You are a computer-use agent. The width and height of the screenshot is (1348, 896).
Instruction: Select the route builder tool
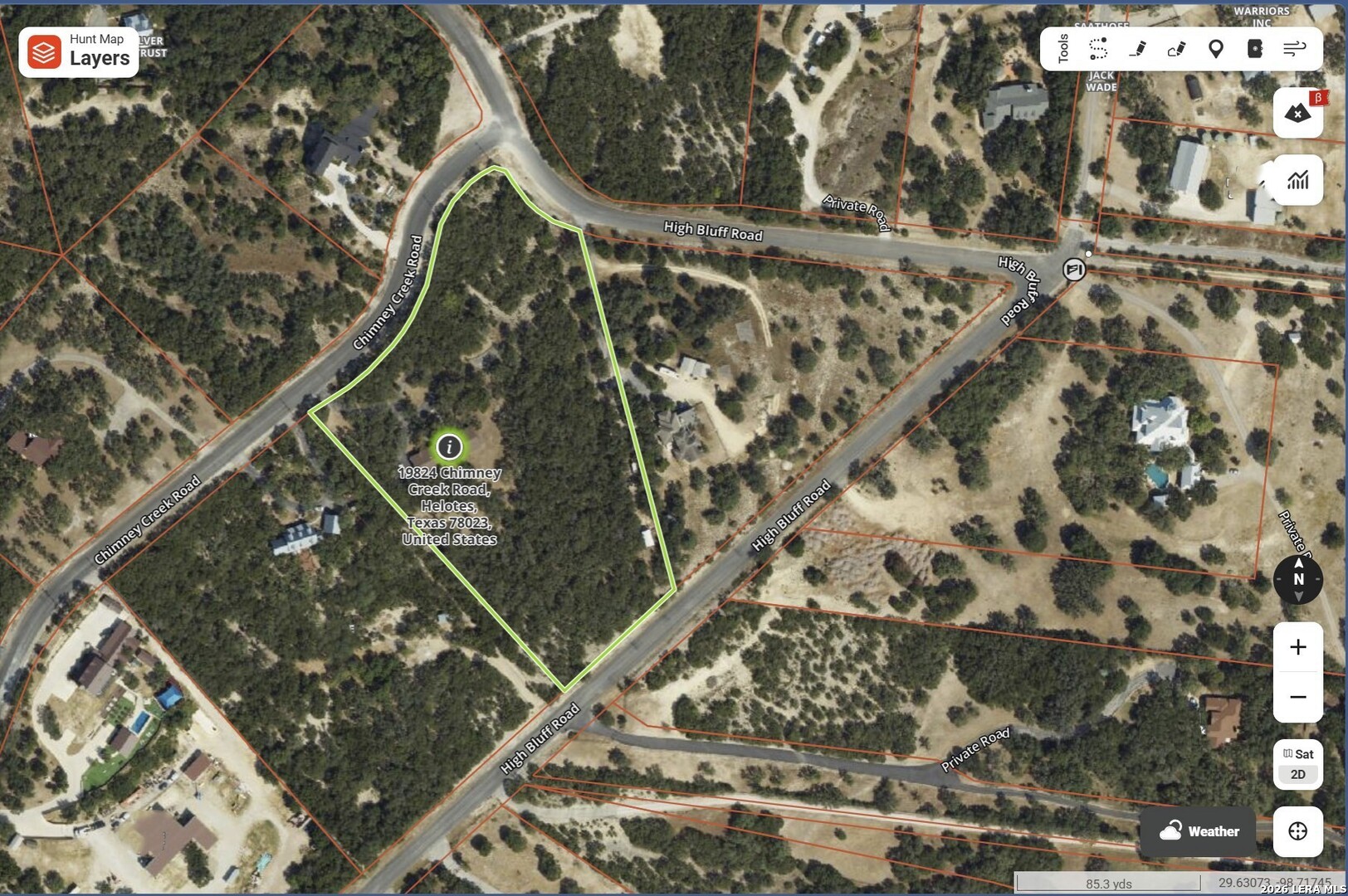point(1098,49)
